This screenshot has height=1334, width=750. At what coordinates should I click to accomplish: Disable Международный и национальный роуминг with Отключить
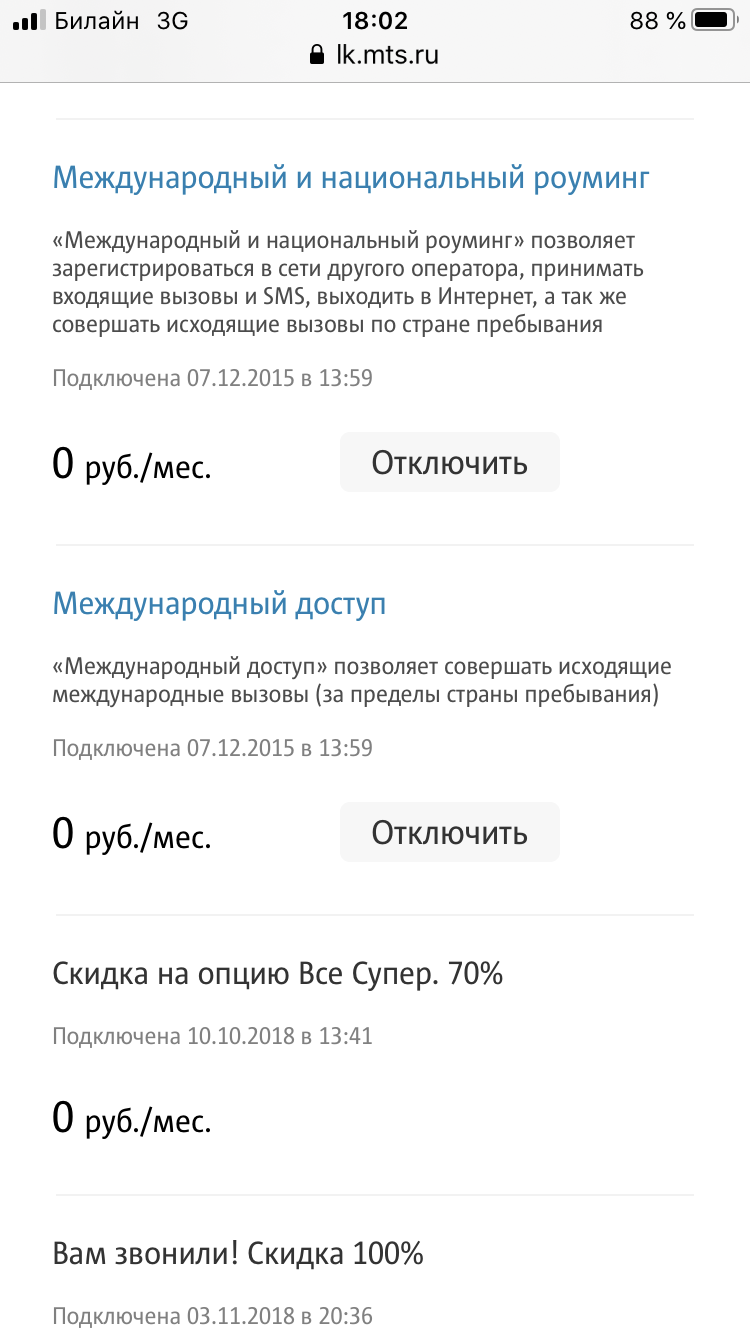[450, 462]
